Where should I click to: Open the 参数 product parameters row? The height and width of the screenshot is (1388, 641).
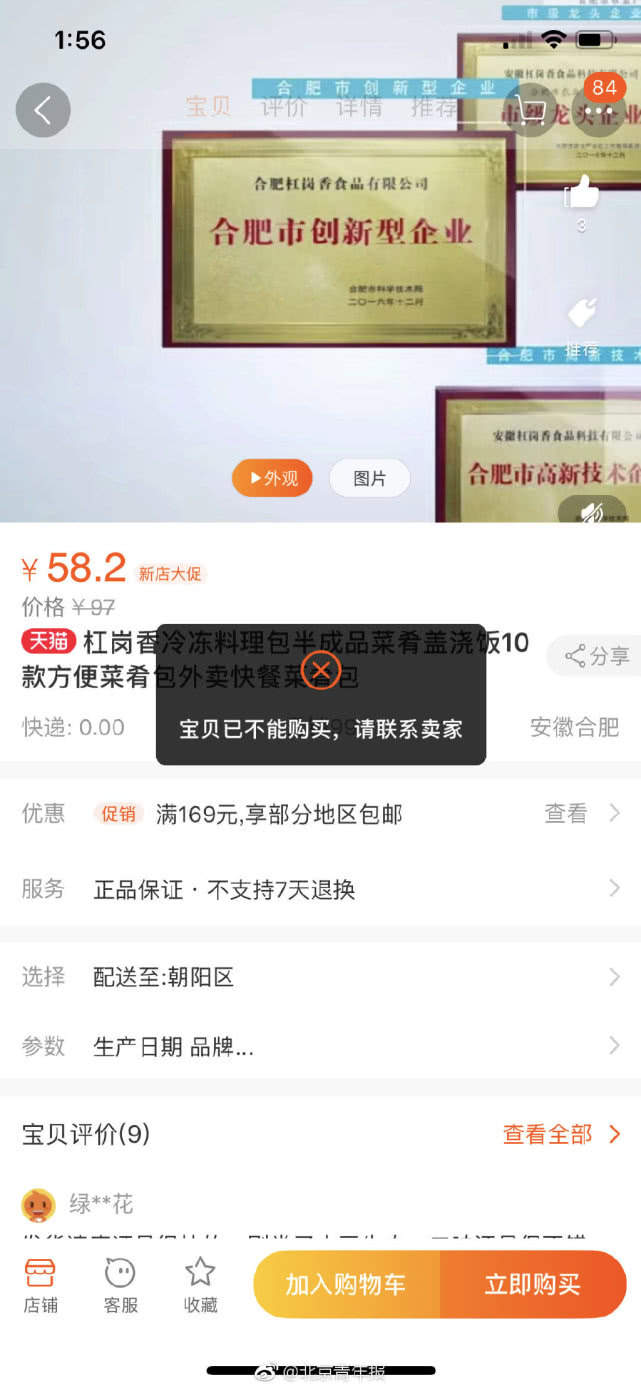coord(320,1046)
